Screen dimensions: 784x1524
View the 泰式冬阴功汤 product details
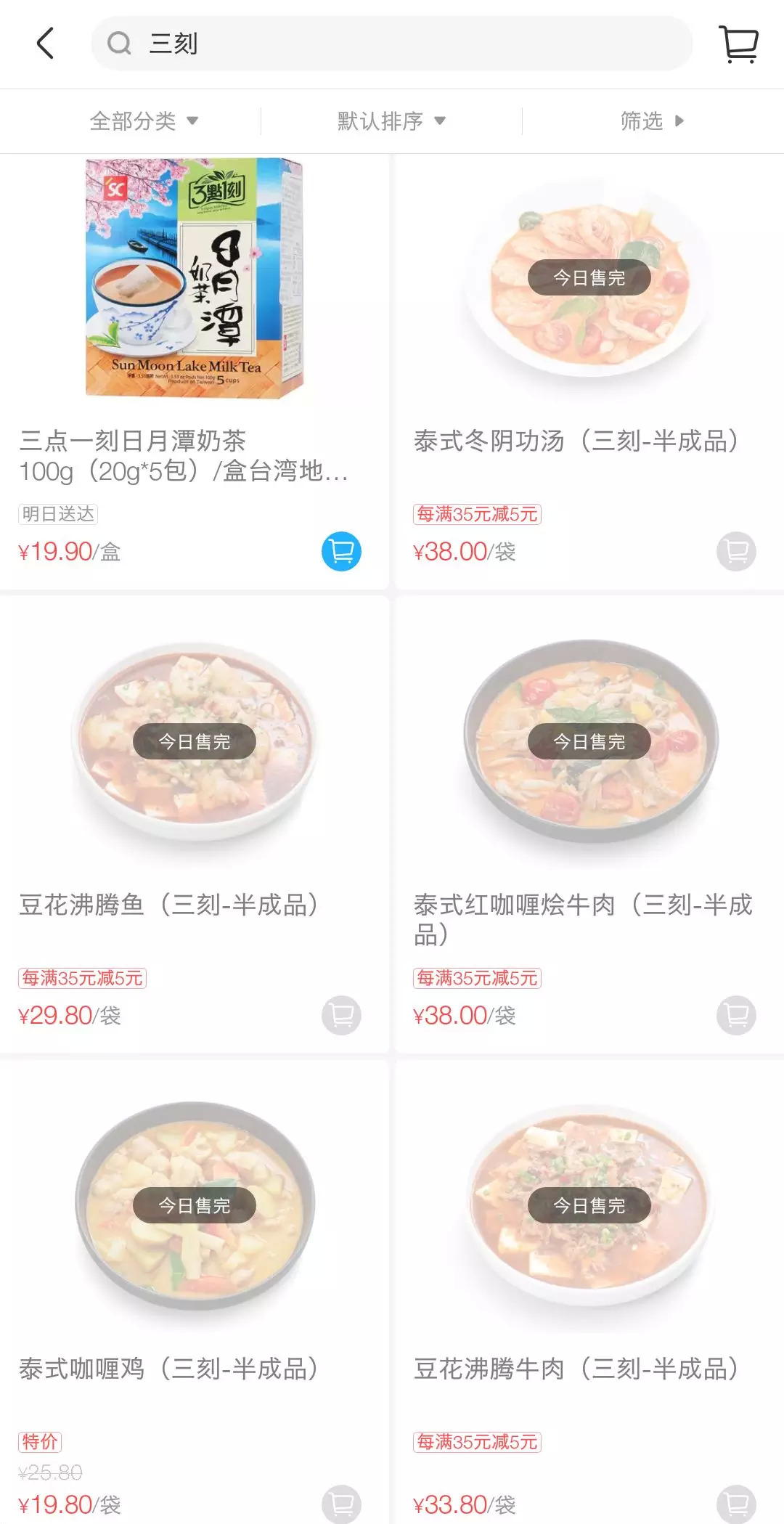point(589,327)
